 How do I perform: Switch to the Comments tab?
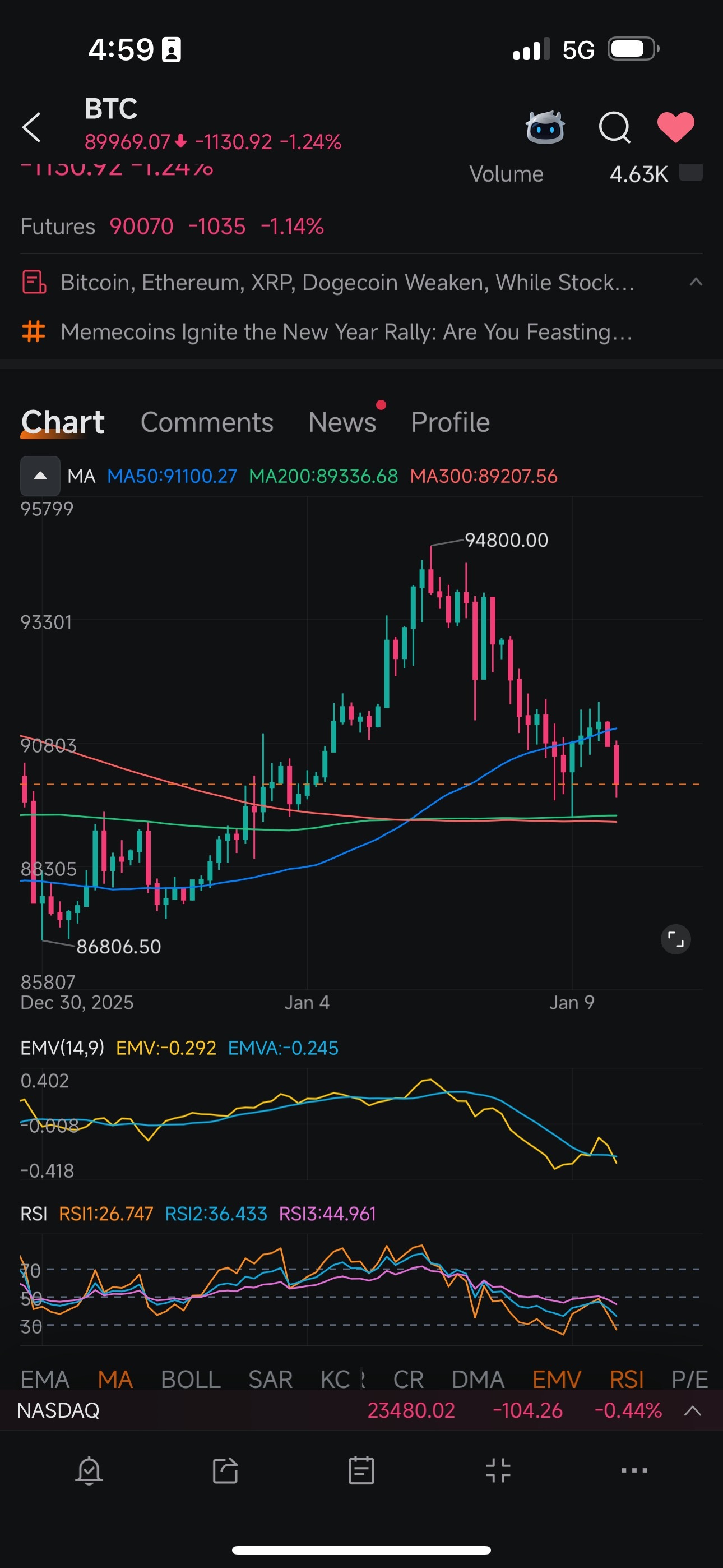coord(207,421)
